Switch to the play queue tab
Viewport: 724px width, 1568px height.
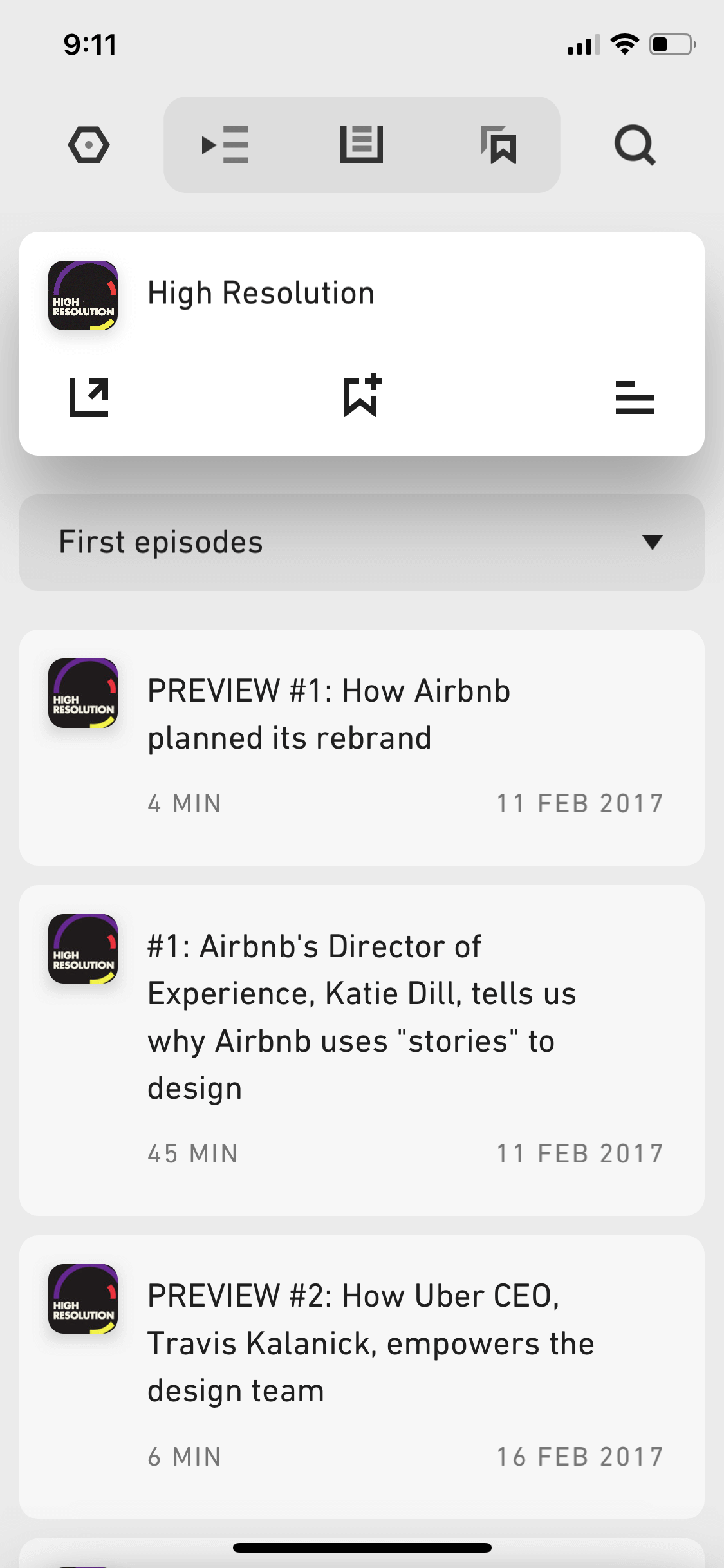coord(225,145)
